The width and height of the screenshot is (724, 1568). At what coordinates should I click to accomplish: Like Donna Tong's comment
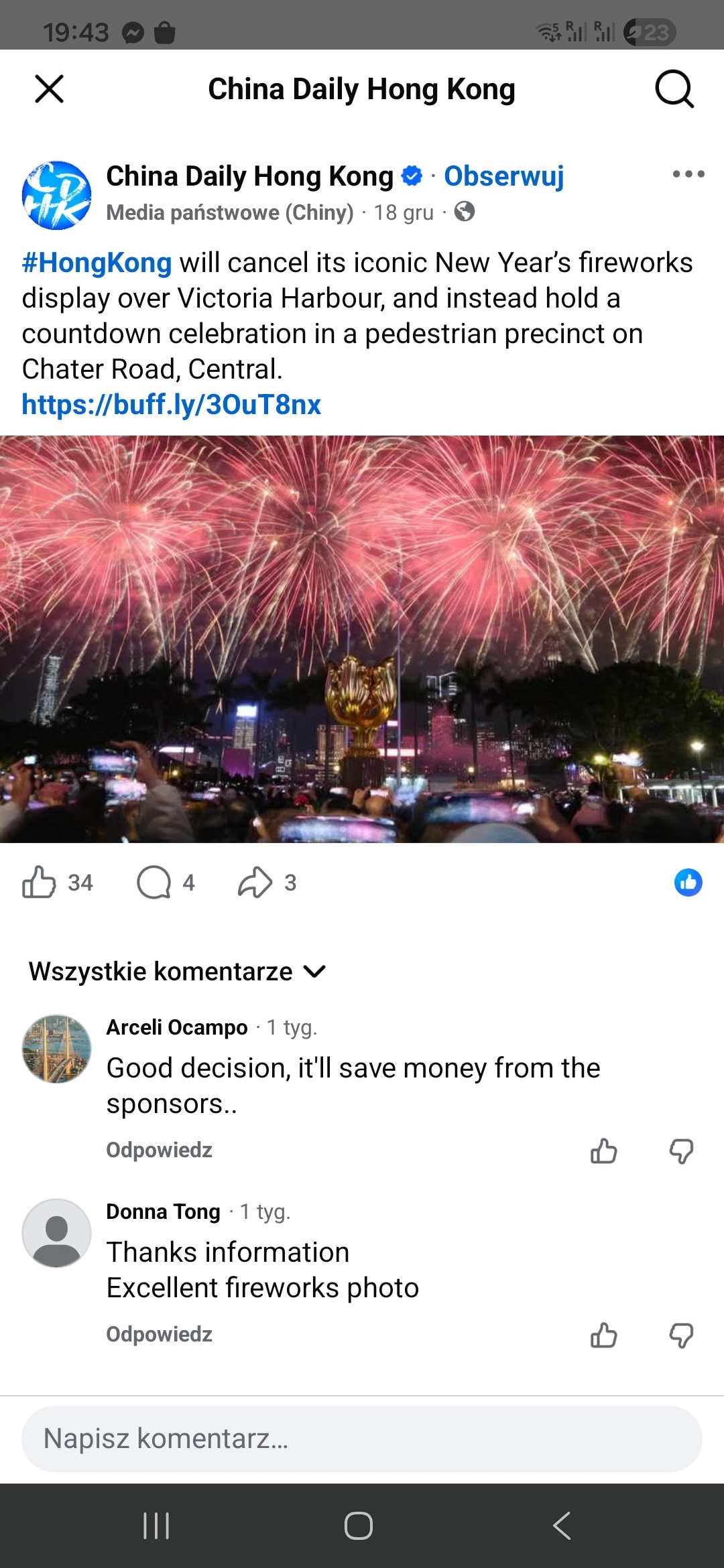604,1335
